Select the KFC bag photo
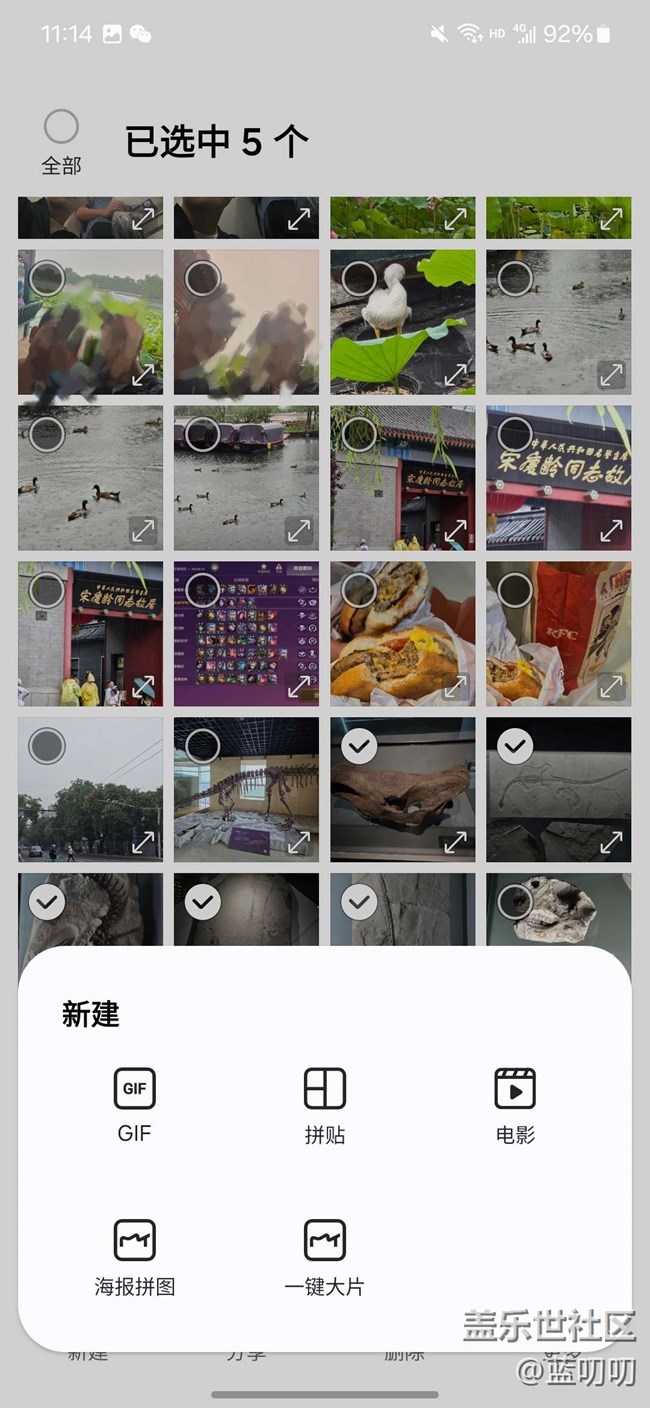This screenshot has width=650, height=1408. tap(515, 590)
